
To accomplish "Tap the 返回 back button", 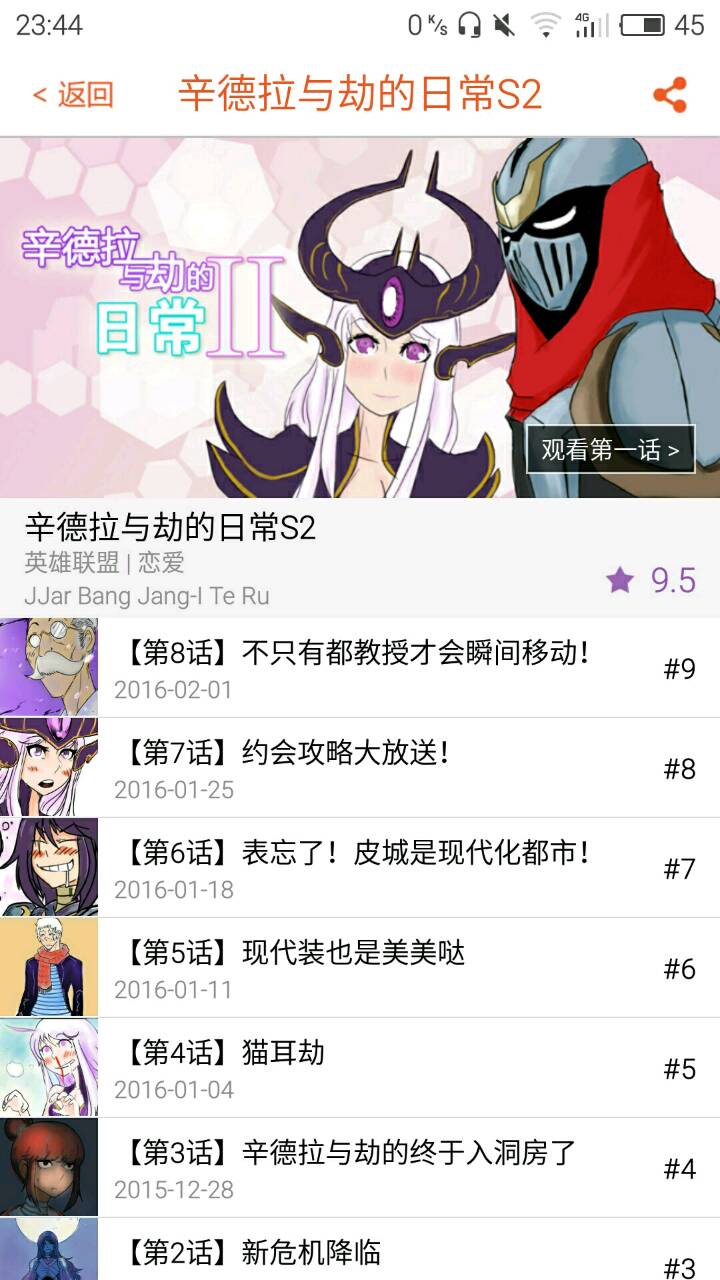I will click(x=74, y=95).
